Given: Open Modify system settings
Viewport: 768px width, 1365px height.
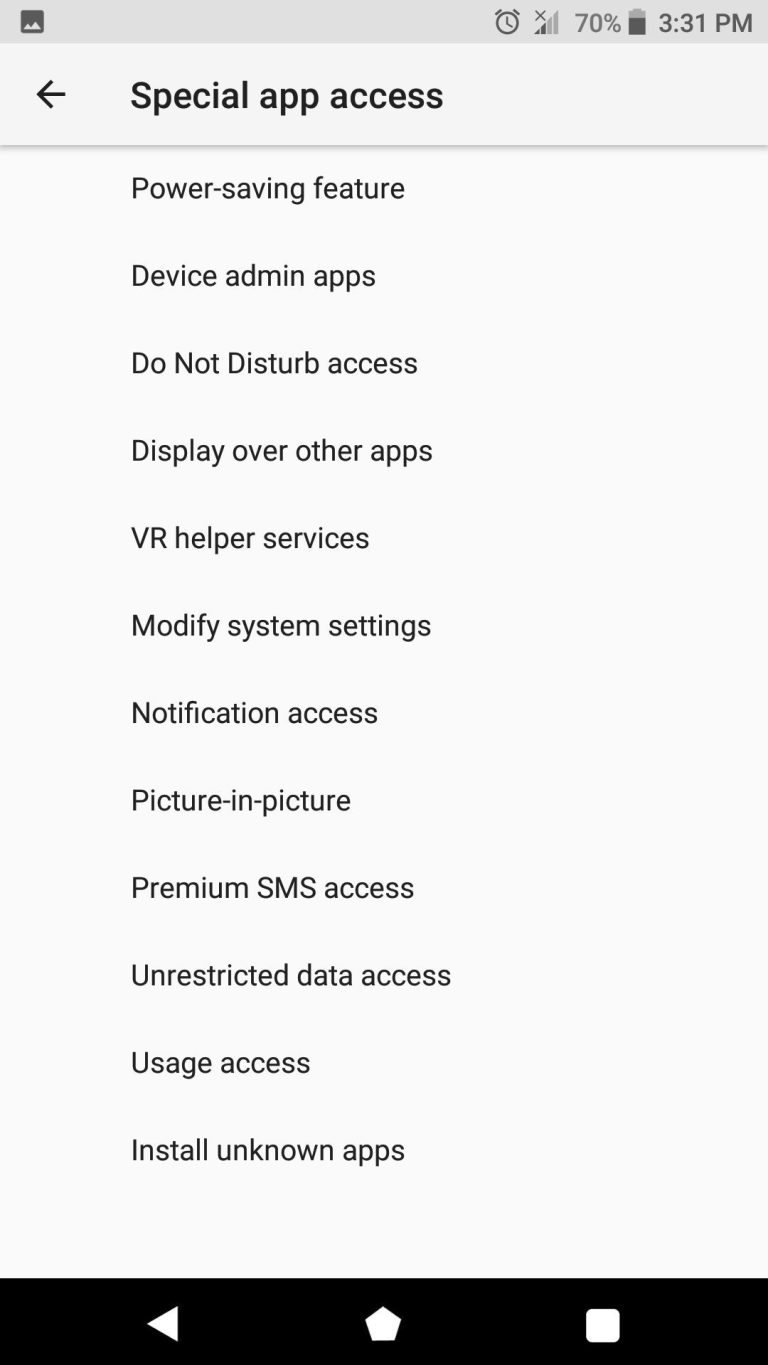Looking at the screenshot, I should point(281,625).
